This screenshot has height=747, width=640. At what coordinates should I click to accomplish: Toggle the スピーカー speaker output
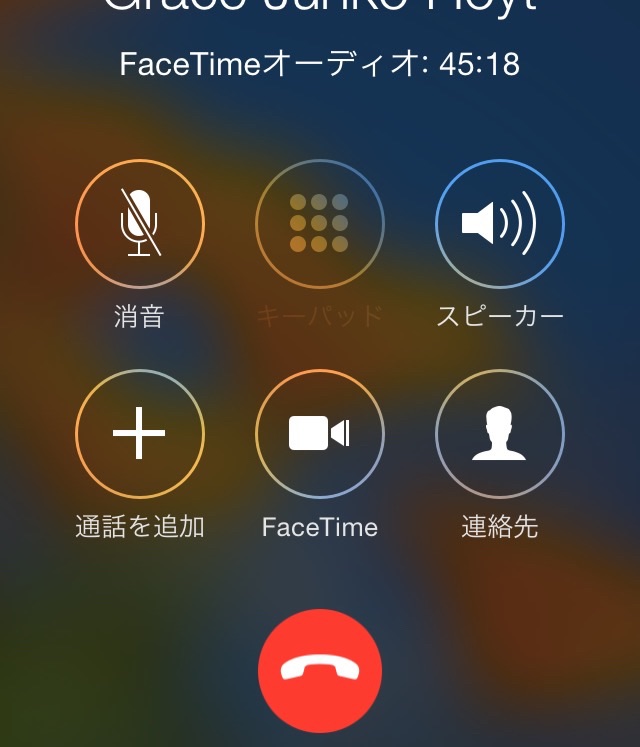click(499, 223)
